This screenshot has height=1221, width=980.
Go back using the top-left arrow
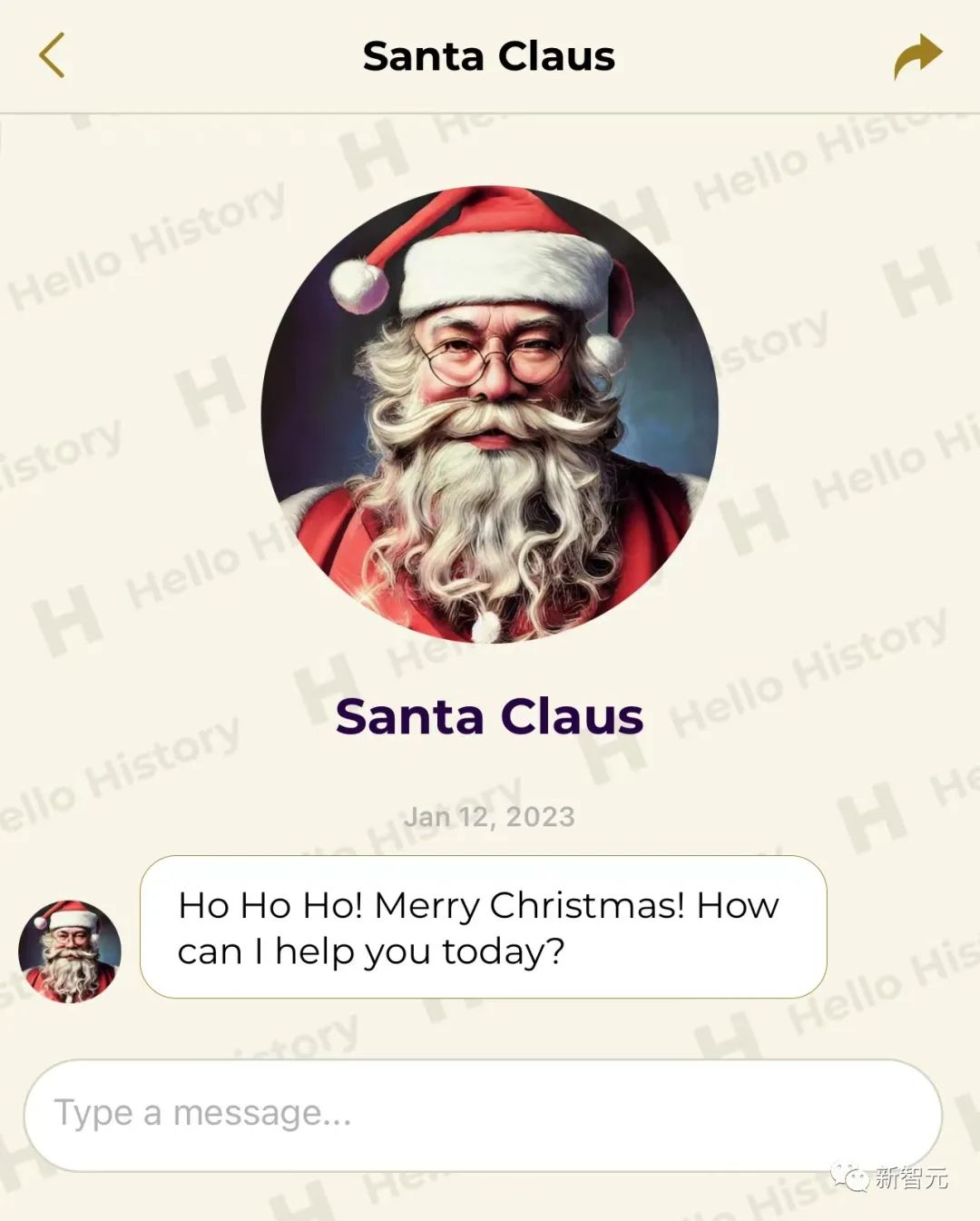(x=53, y=56)
